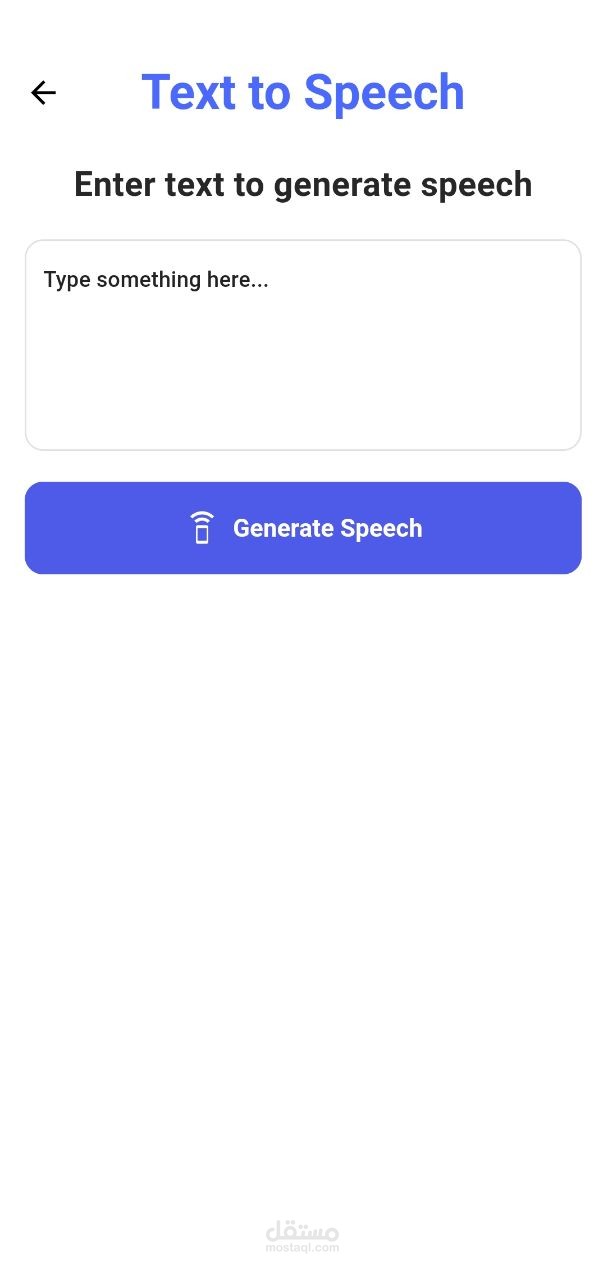Tap the Generate Speech button
The image size is (606, 1280).
pos(303,528)
